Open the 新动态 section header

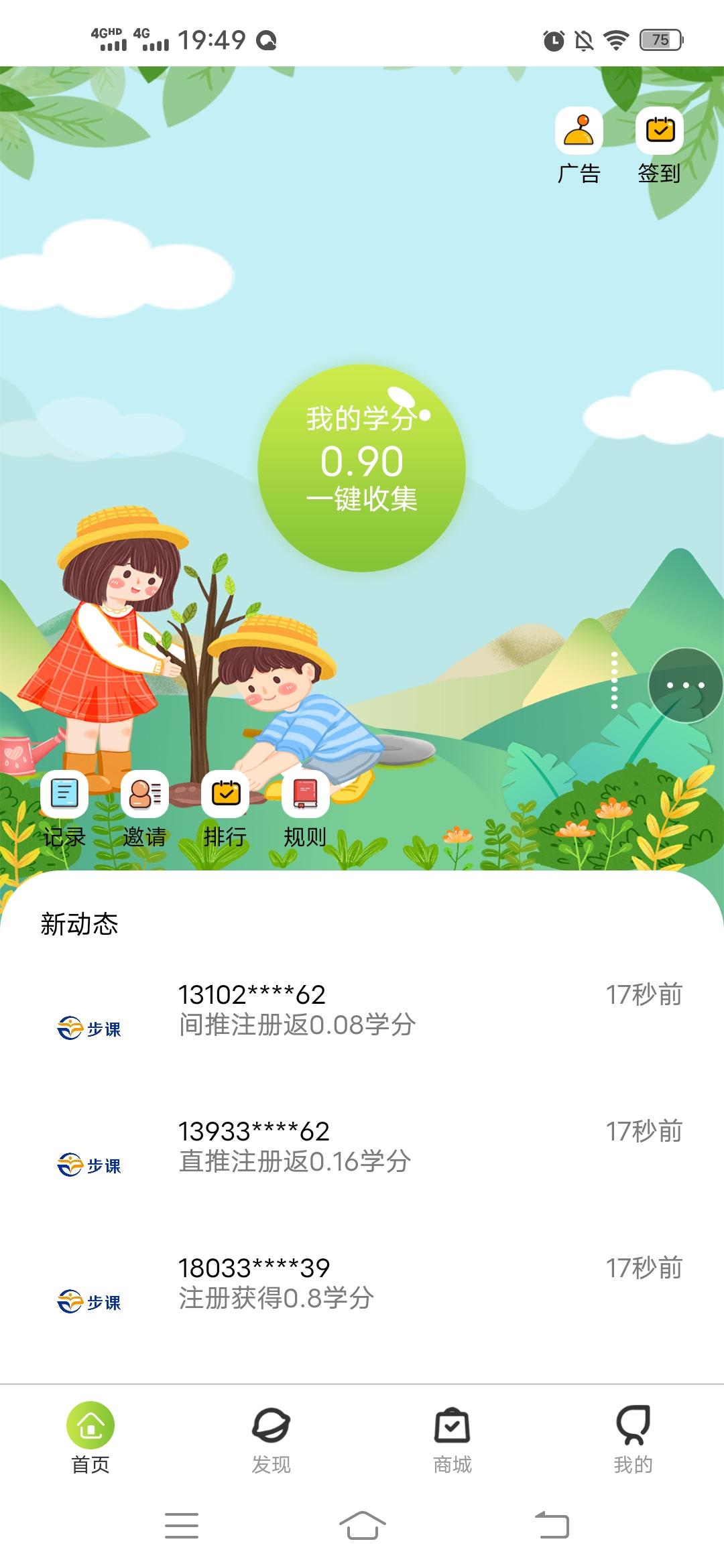coord(78,925)
